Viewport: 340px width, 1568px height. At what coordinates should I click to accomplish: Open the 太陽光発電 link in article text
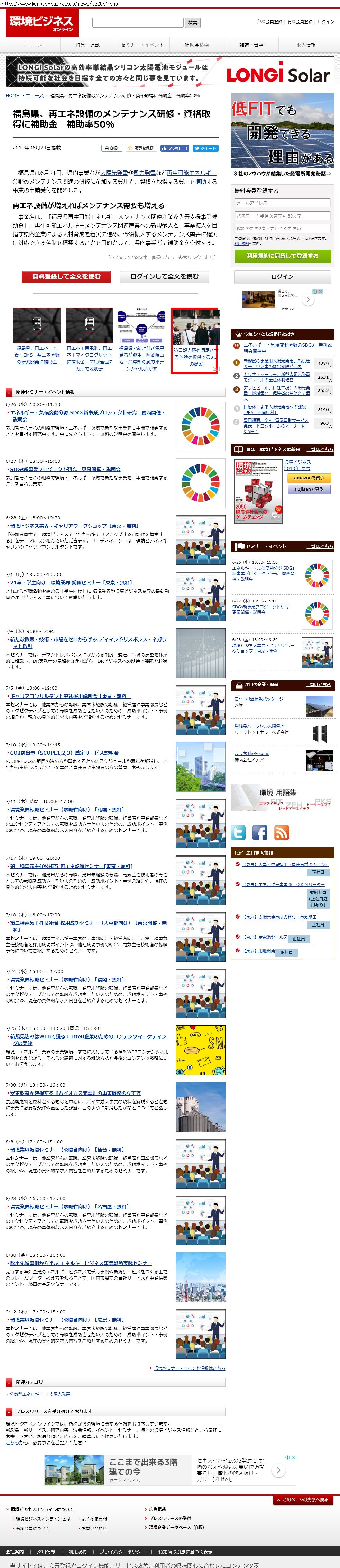click(x=114, y=173)
